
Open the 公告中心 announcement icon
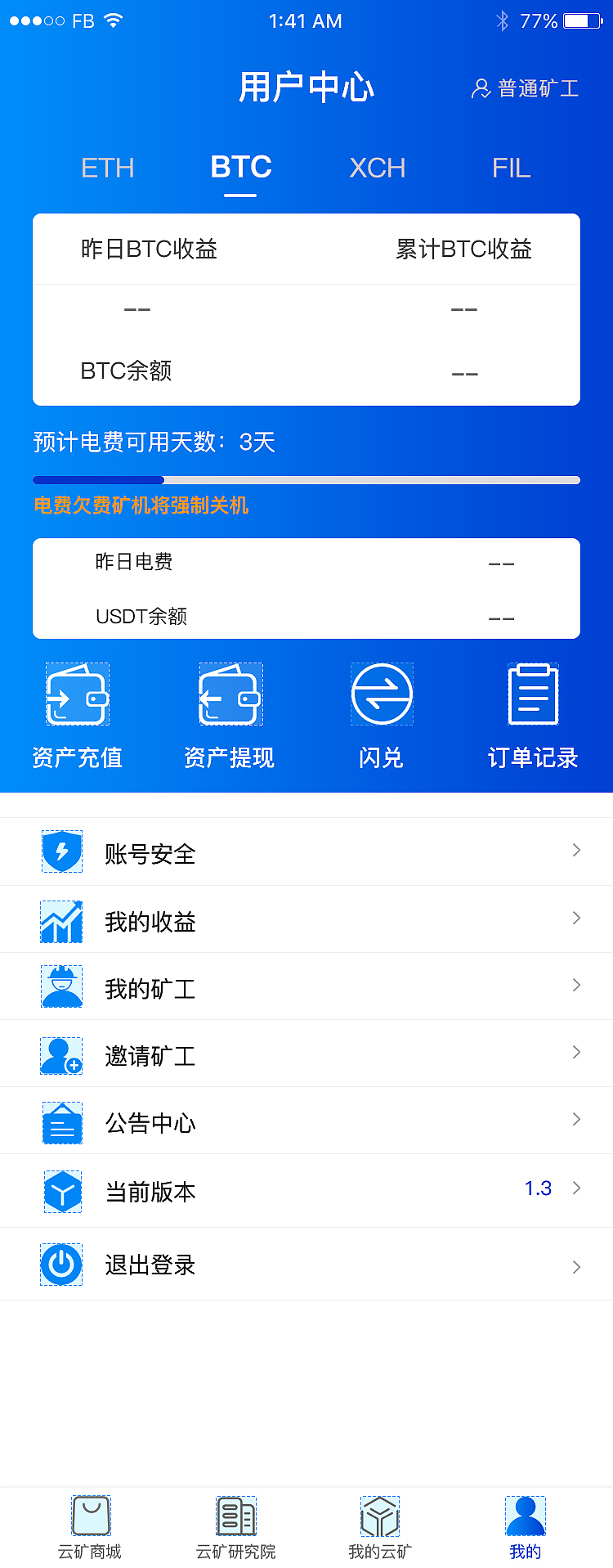point(61,1123)
